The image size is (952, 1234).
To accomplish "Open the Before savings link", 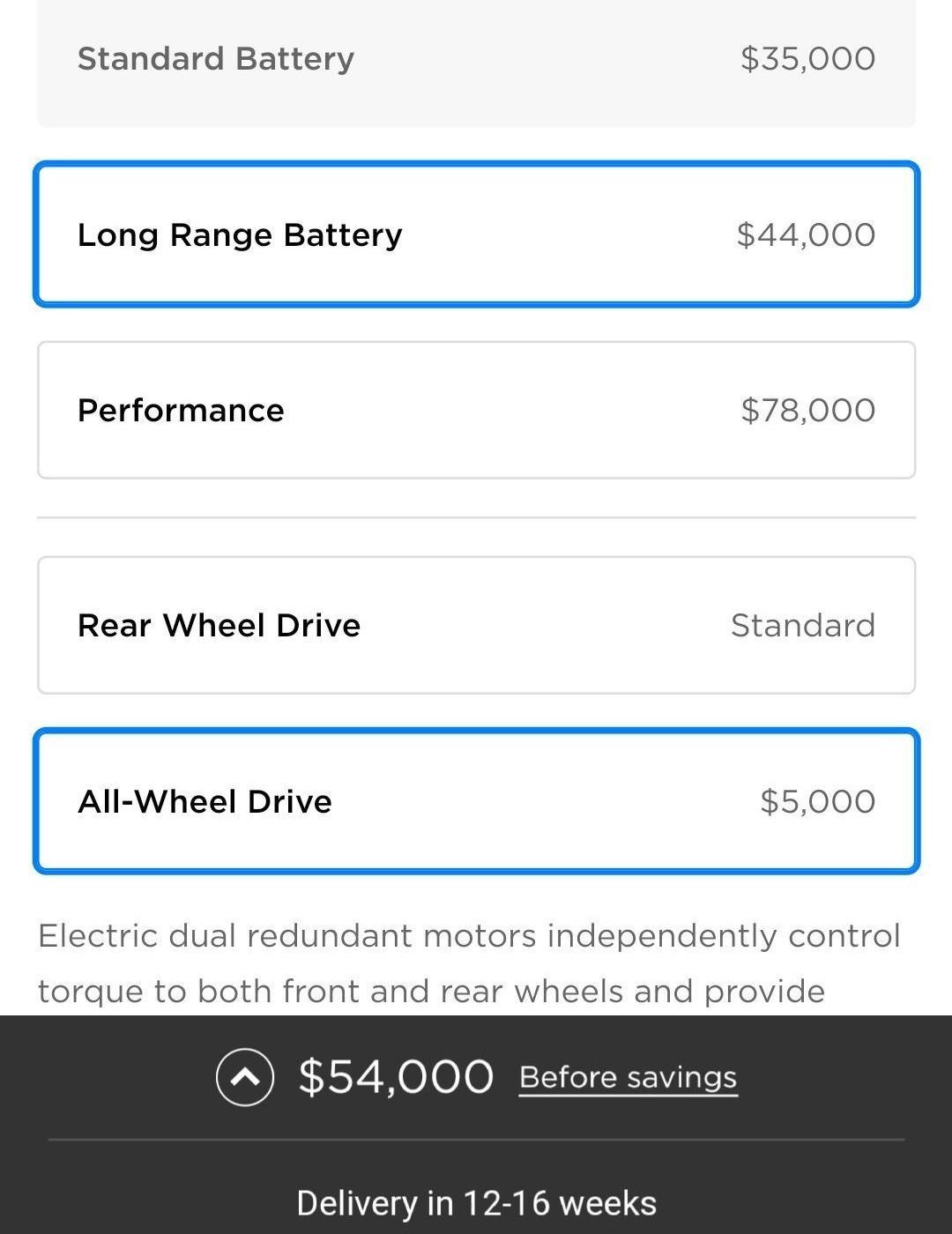I will tap(628, 1076).
